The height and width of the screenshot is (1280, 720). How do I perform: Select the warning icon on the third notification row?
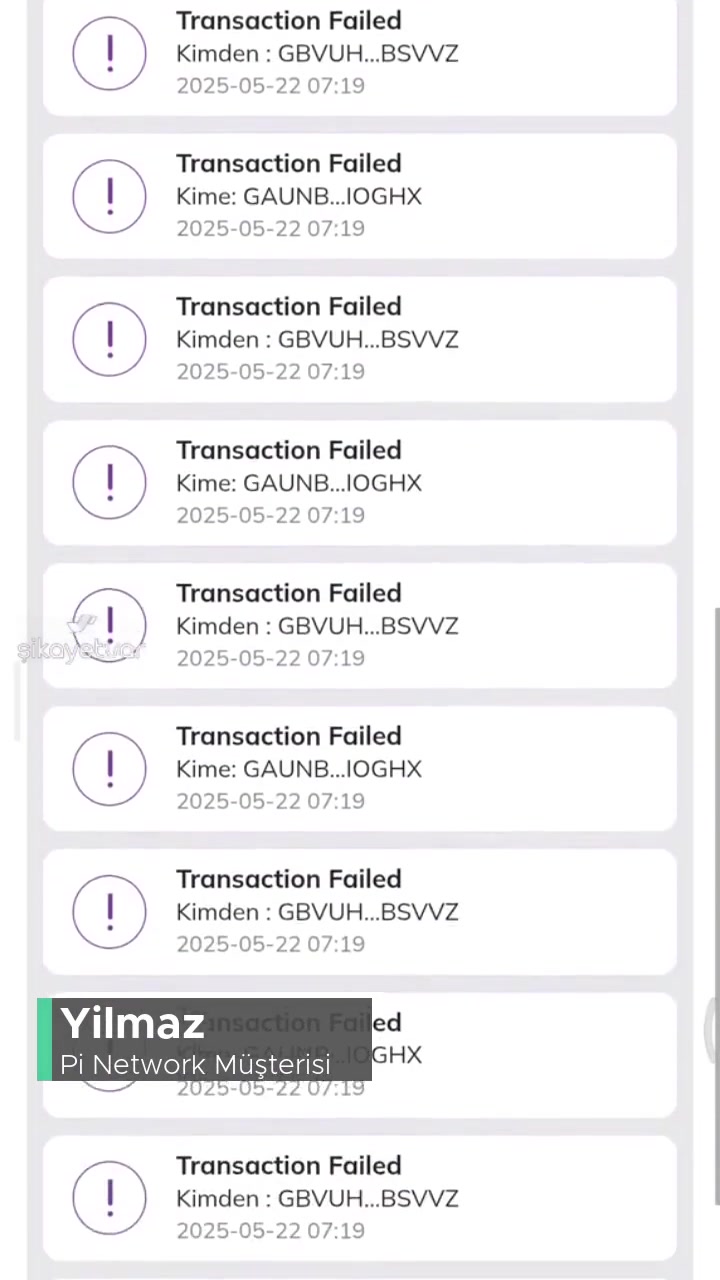click(x=110, y=340)
